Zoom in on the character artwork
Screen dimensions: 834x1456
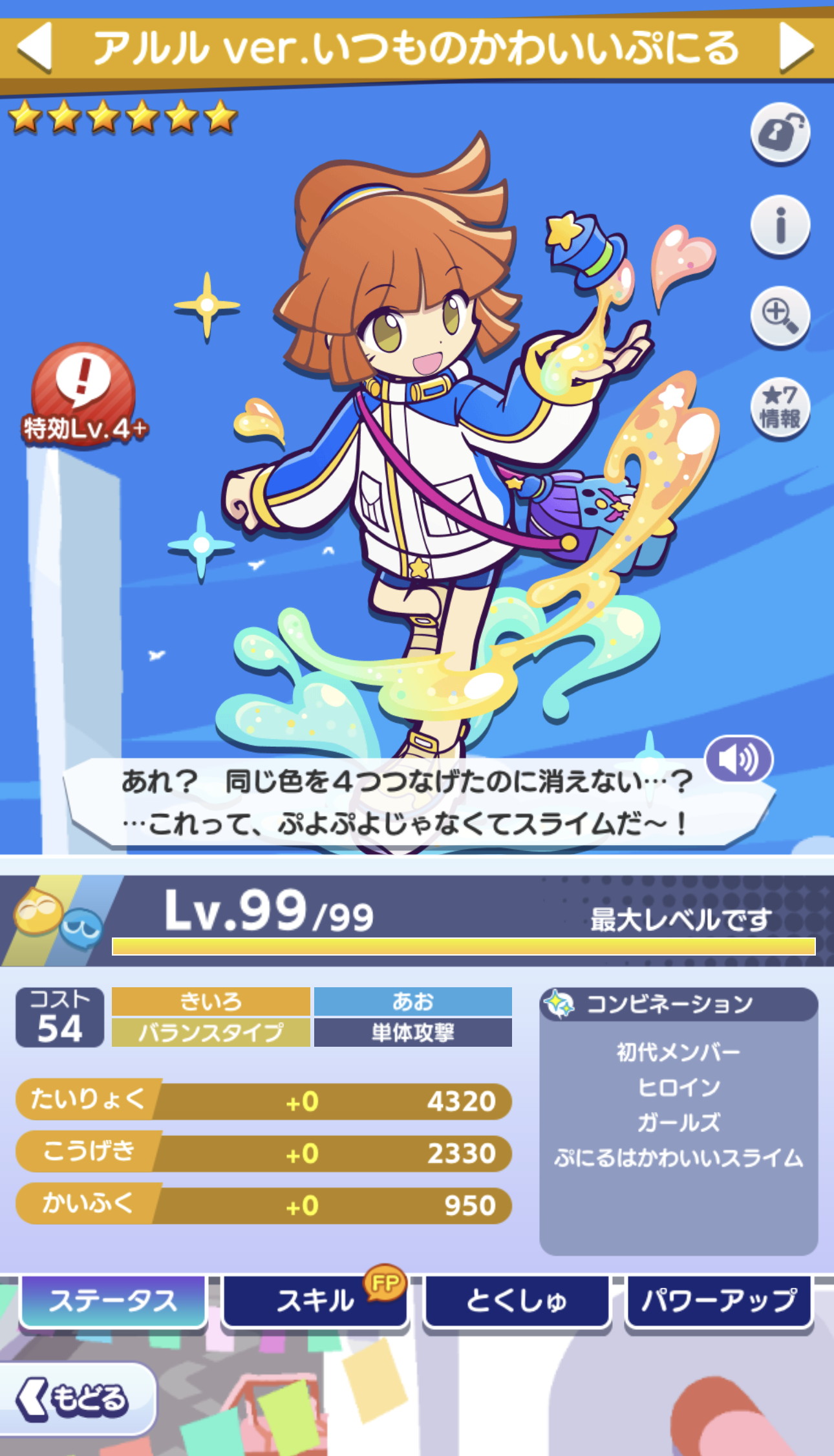coord(780,316)
